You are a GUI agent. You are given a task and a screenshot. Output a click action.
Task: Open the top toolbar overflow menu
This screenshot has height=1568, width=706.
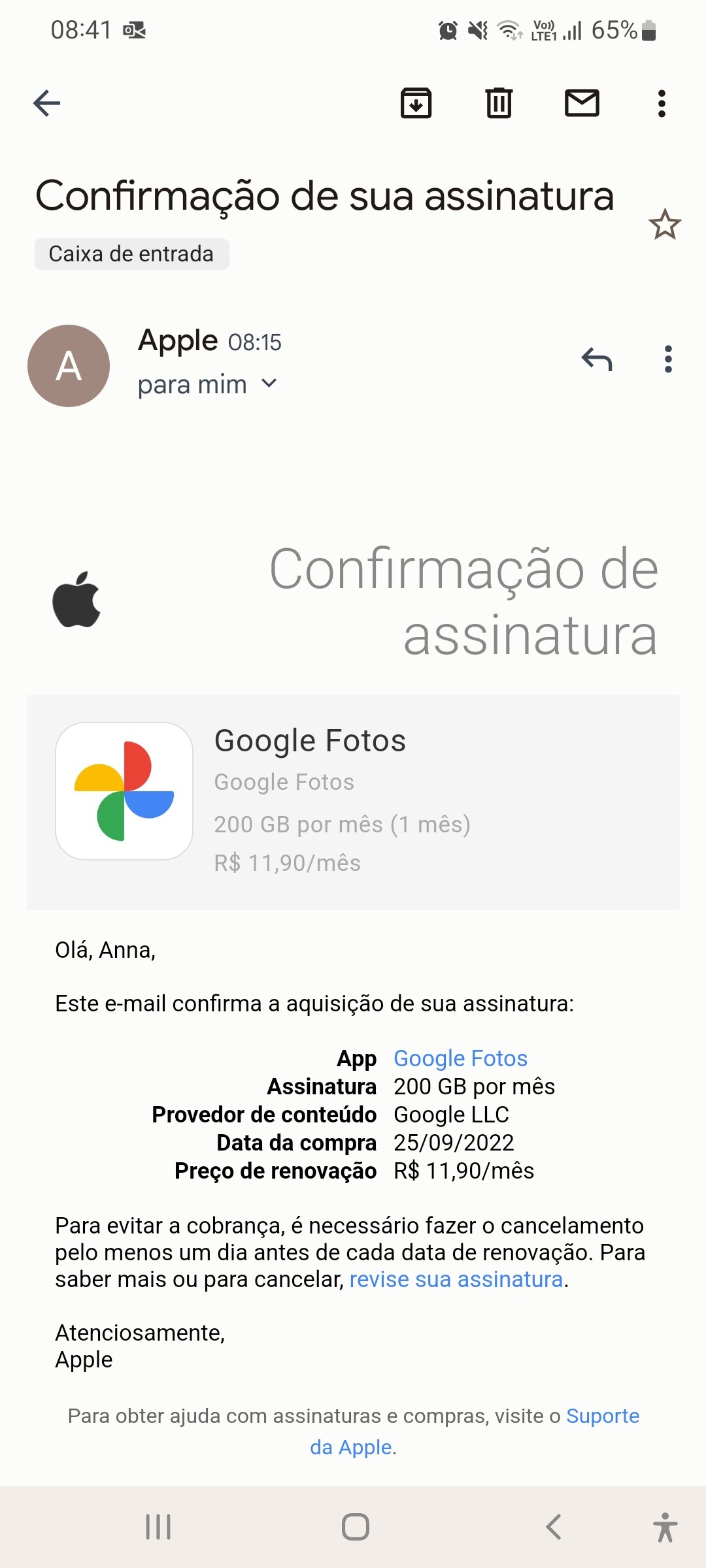(x=662, y=103)
